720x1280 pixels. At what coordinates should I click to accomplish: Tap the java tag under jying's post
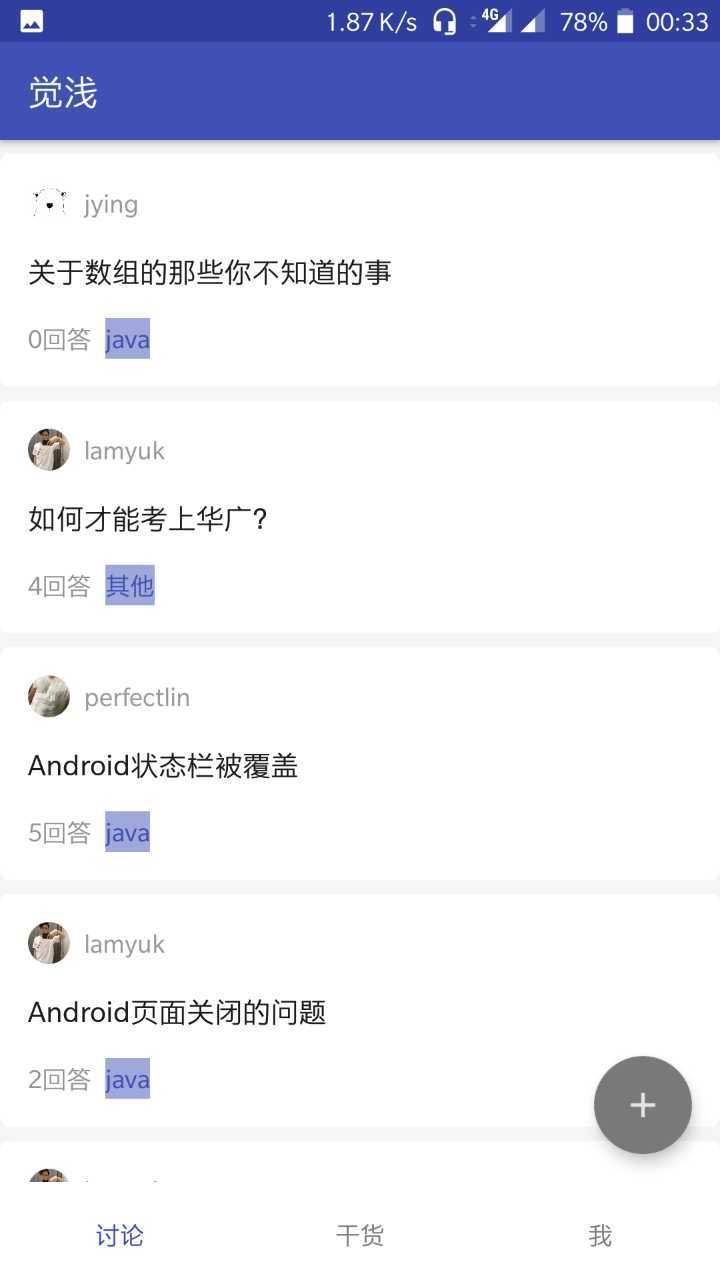click(x=127, y=340)
